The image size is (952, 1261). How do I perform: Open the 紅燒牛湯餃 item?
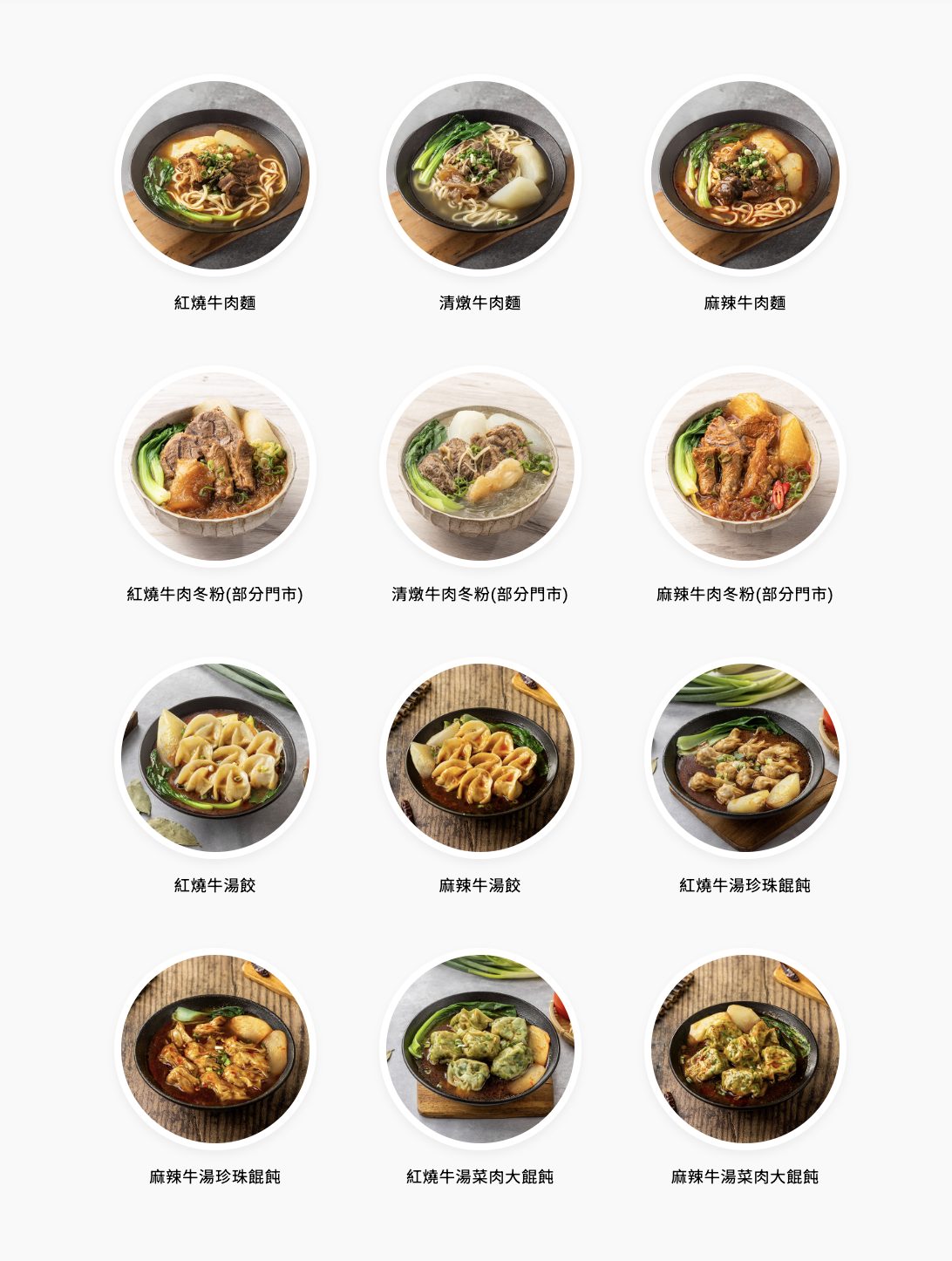215,758
